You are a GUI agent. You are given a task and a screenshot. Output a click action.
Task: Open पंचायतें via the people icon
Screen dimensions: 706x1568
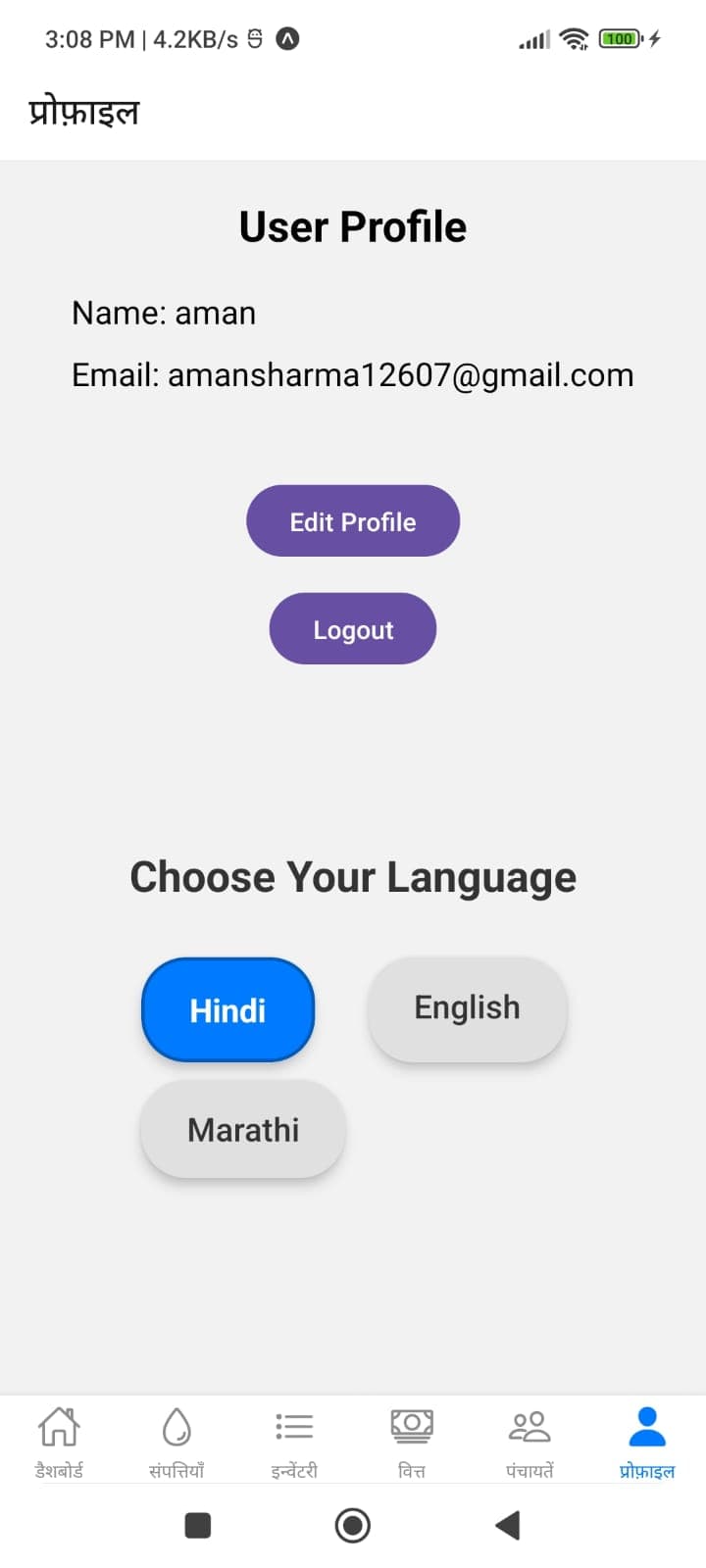[x=529, y=1427]
